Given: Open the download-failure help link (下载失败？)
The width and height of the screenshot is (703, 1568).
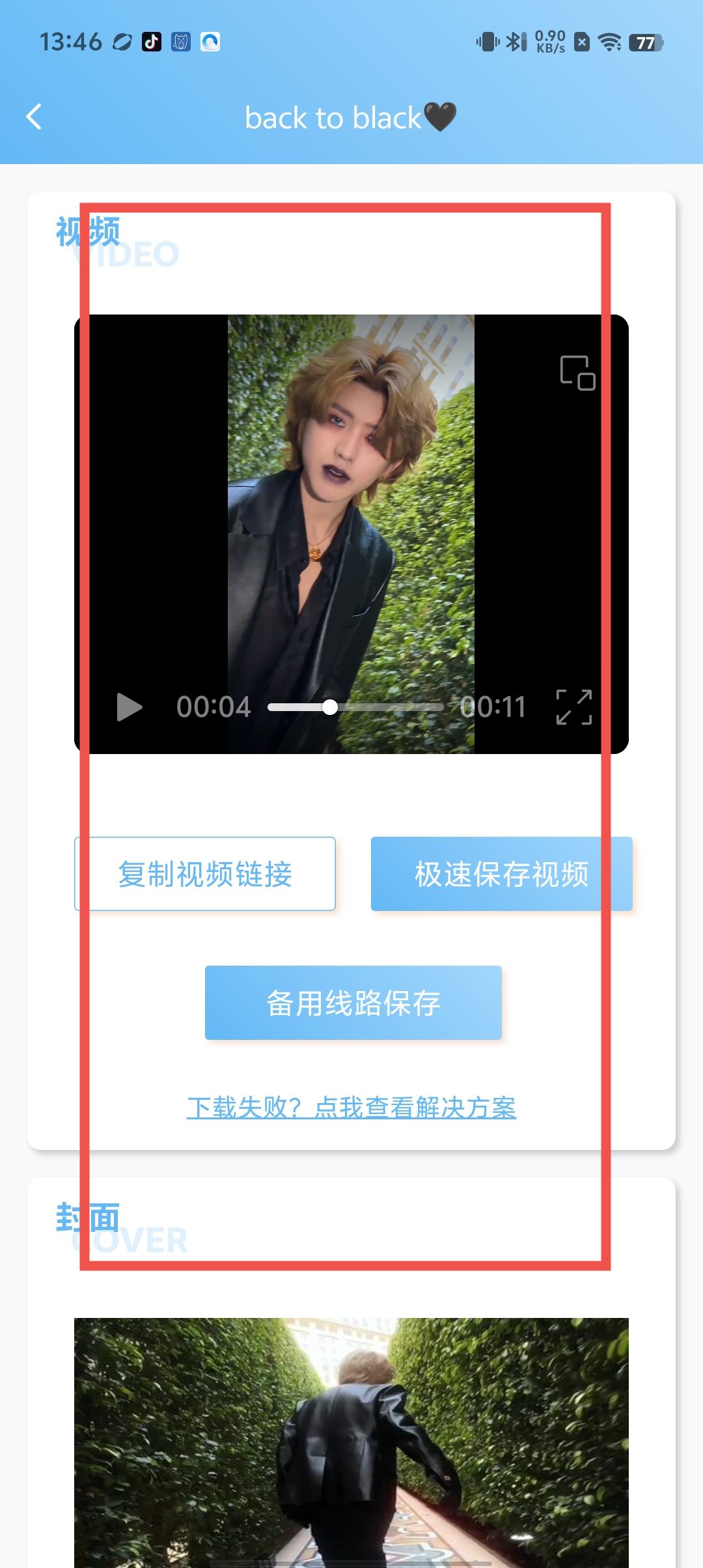Looking at the screenshot, I should (351, 1108).
